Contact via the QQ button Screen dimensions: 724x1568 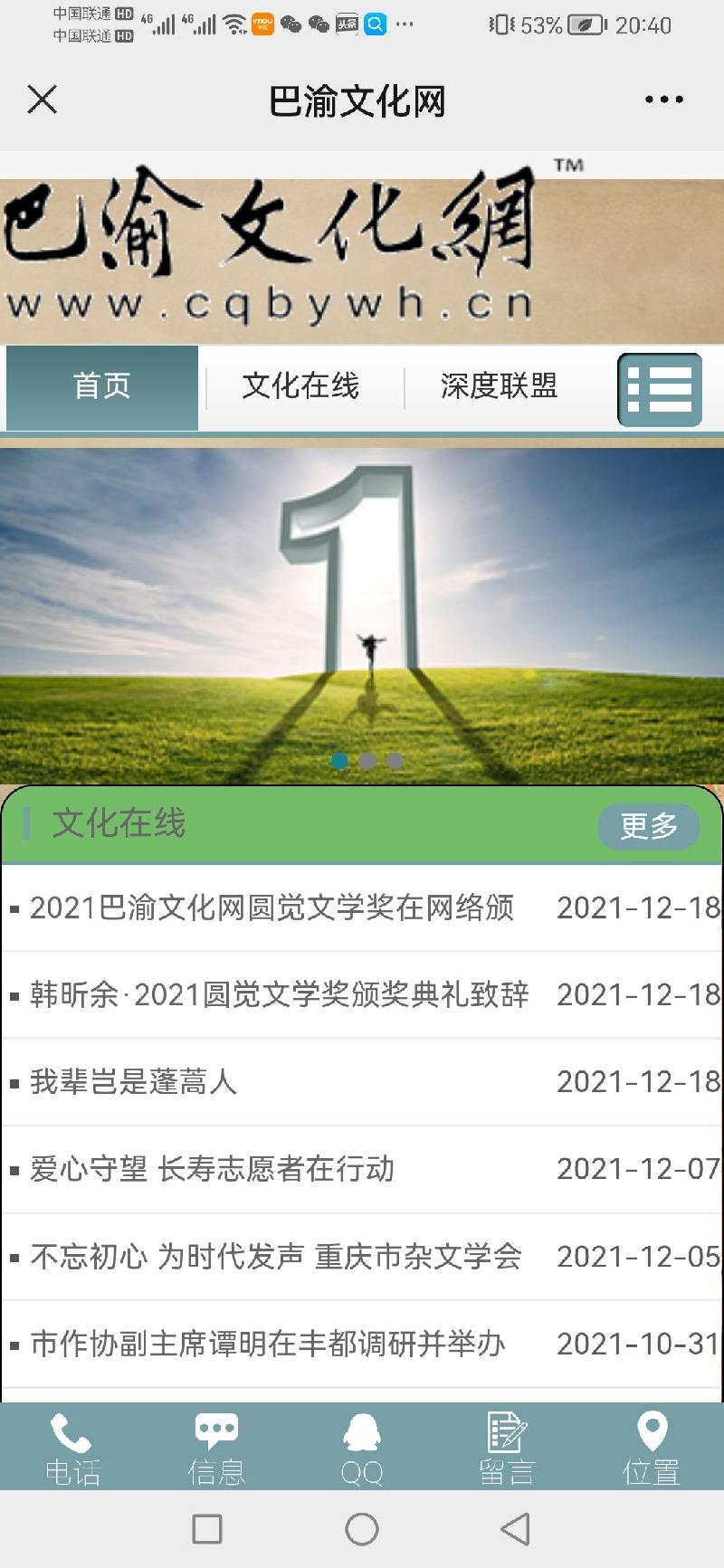click(362, 1448)
